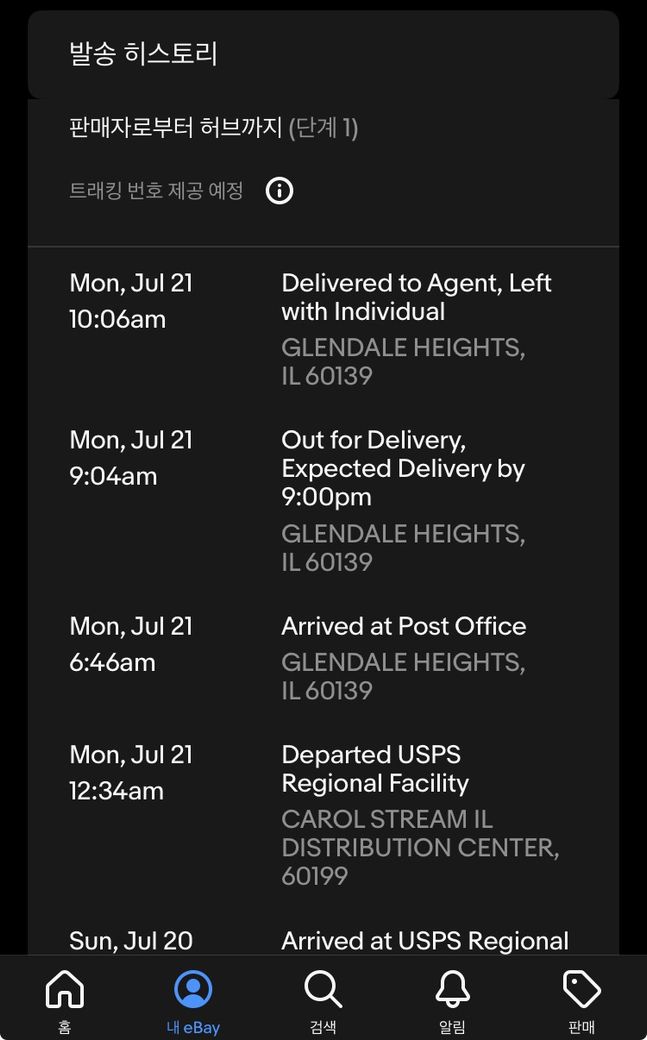This screenshot has width=647, height=1040.
Task: Open the 내 eBay tab
Action: 193,999
